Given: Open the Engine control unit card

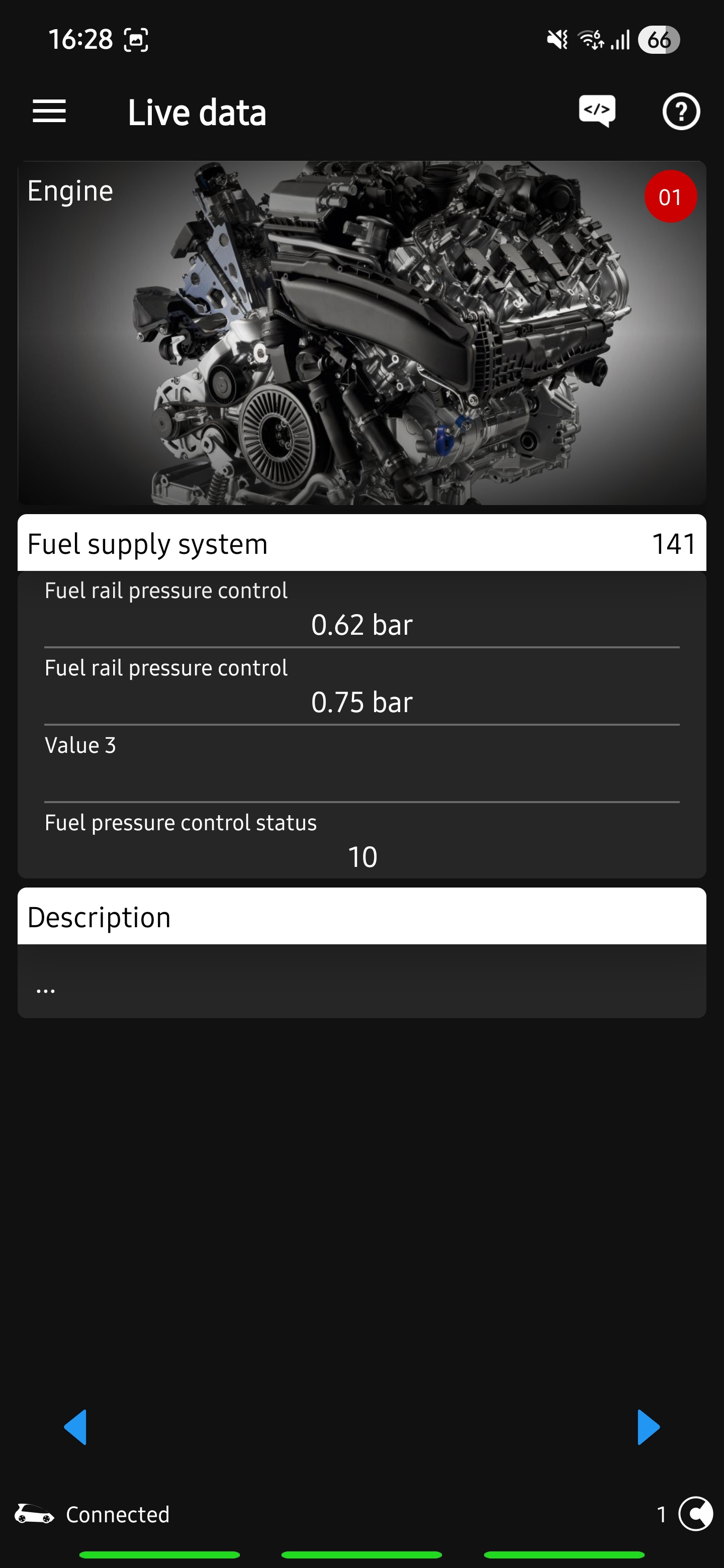Looking at the screenshot, I should tap(361, 332).
